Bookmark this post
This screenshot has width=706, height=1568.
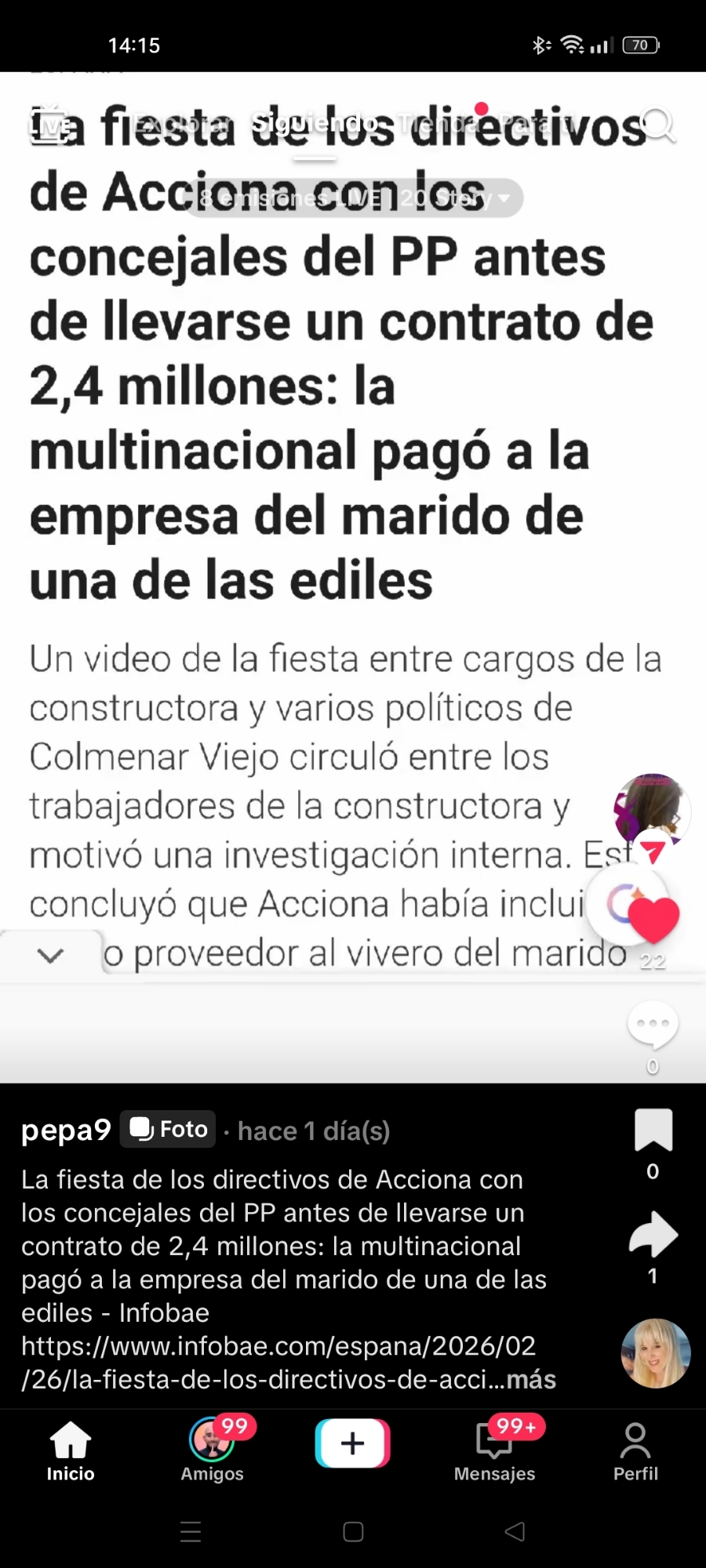point(653,1130)
